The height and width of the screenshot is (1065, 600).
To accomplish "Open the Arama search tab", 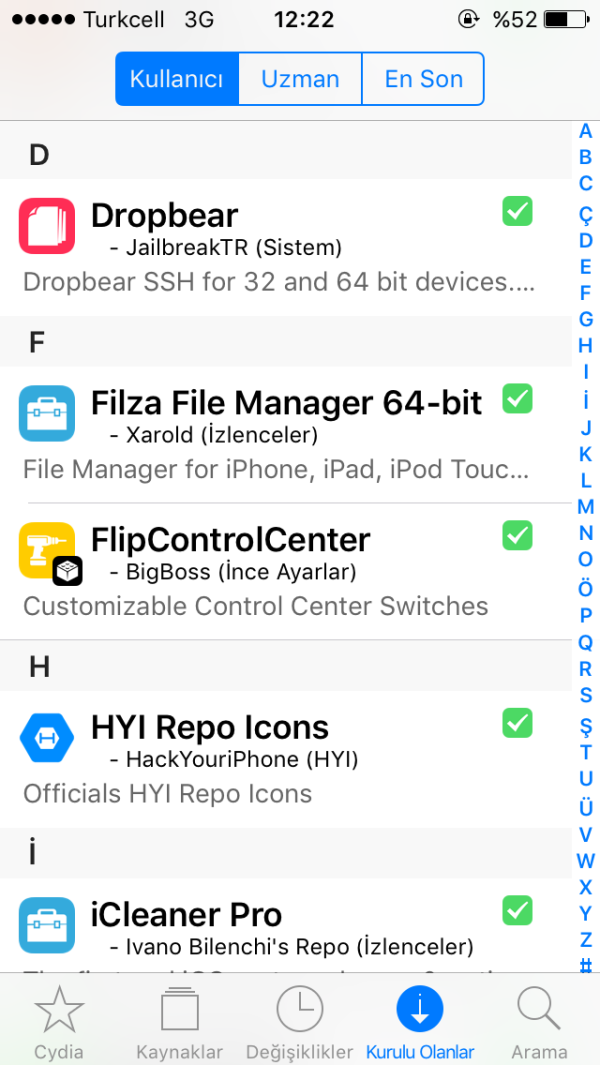I will click(539, 1022).
